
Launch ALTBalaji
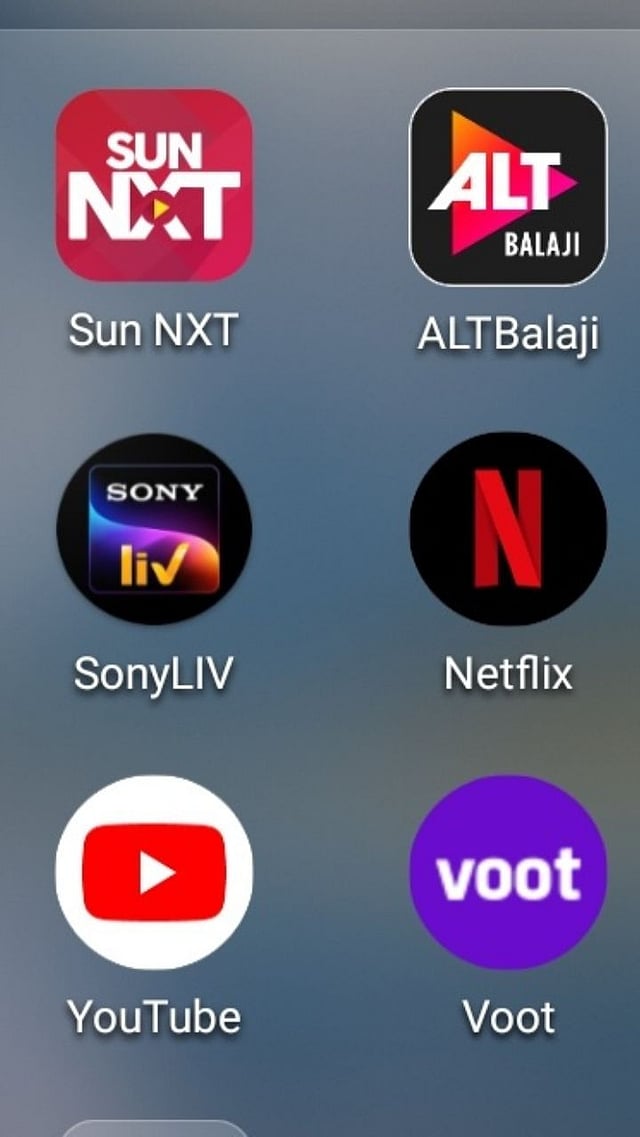point(508,187)
